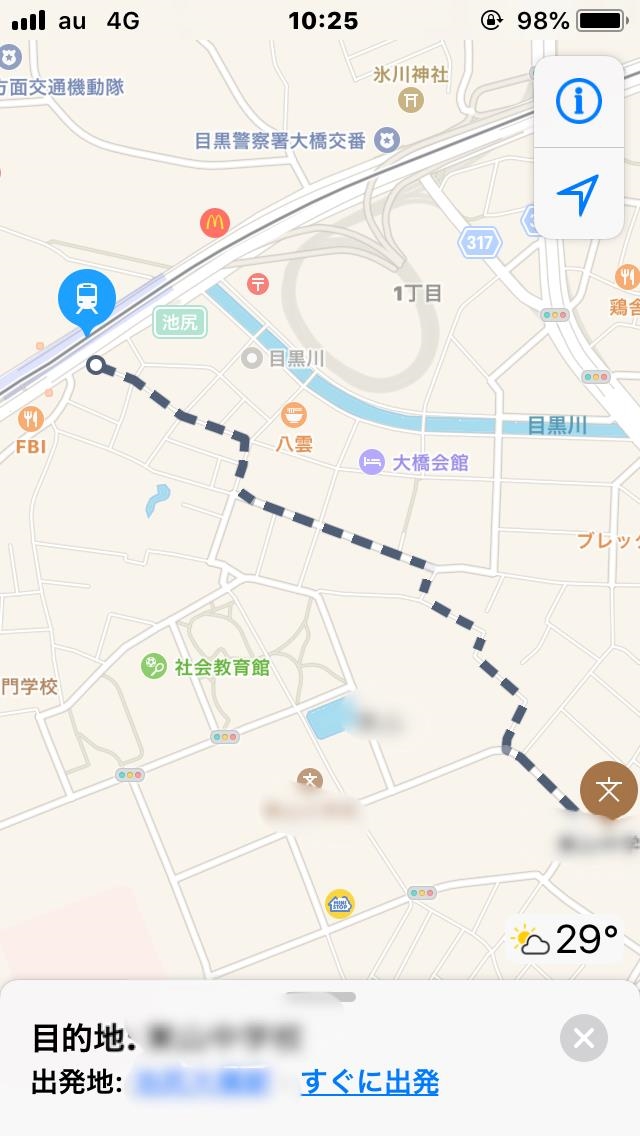Expand the route card grabber handle

pyautogui.click(x=320, y=997)
